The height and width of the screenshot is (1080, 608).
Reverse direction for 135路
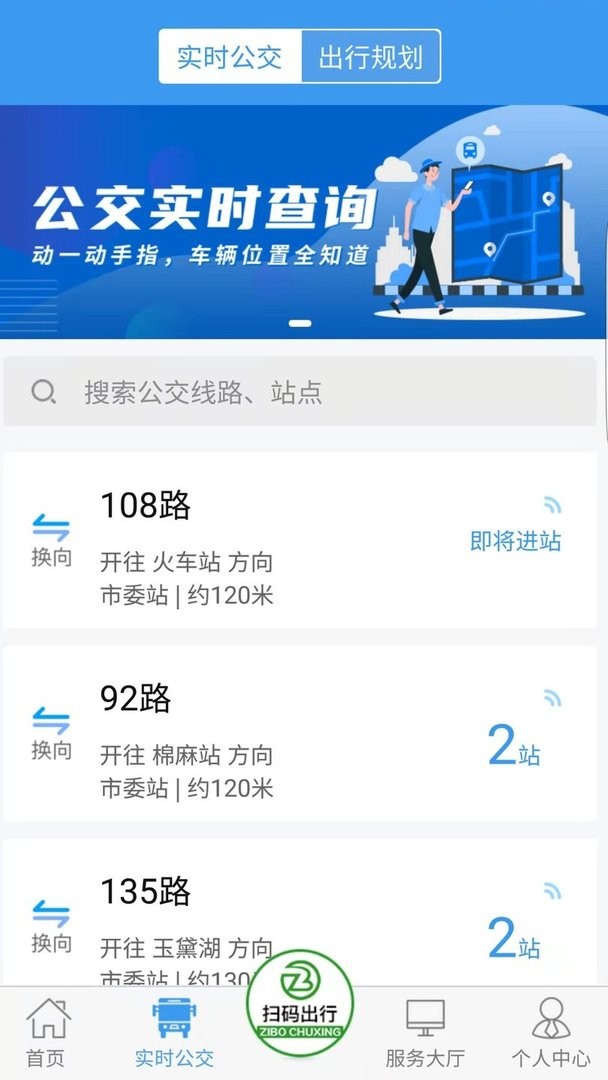pos(51,927)
